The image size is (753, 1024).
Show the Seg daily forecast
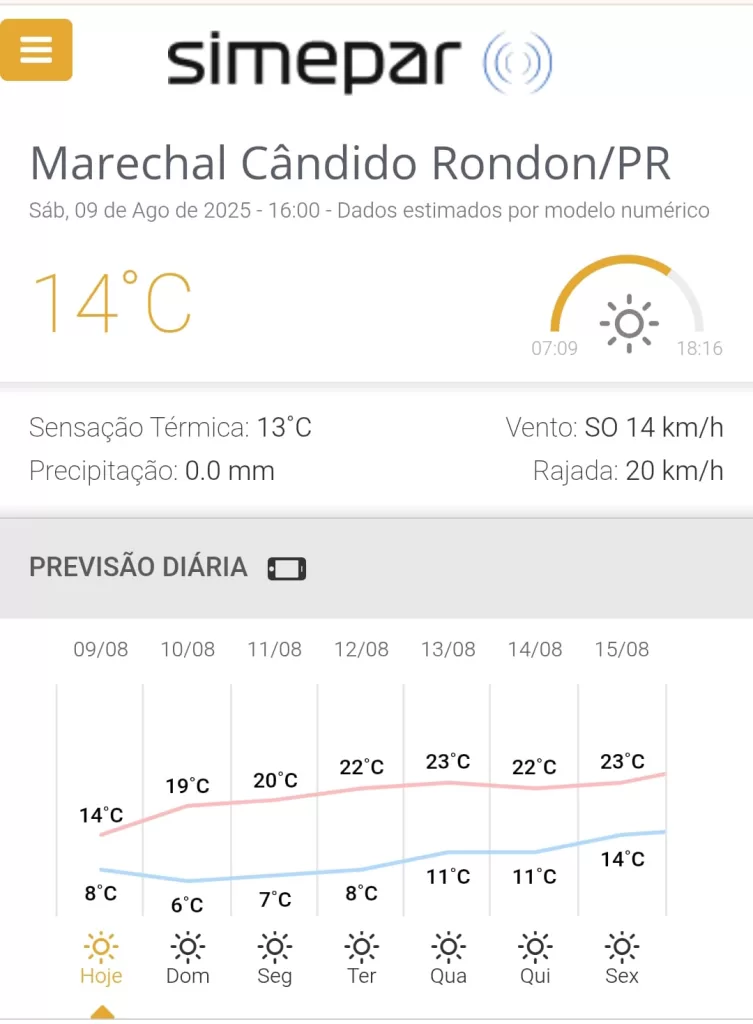click(275, 958)
